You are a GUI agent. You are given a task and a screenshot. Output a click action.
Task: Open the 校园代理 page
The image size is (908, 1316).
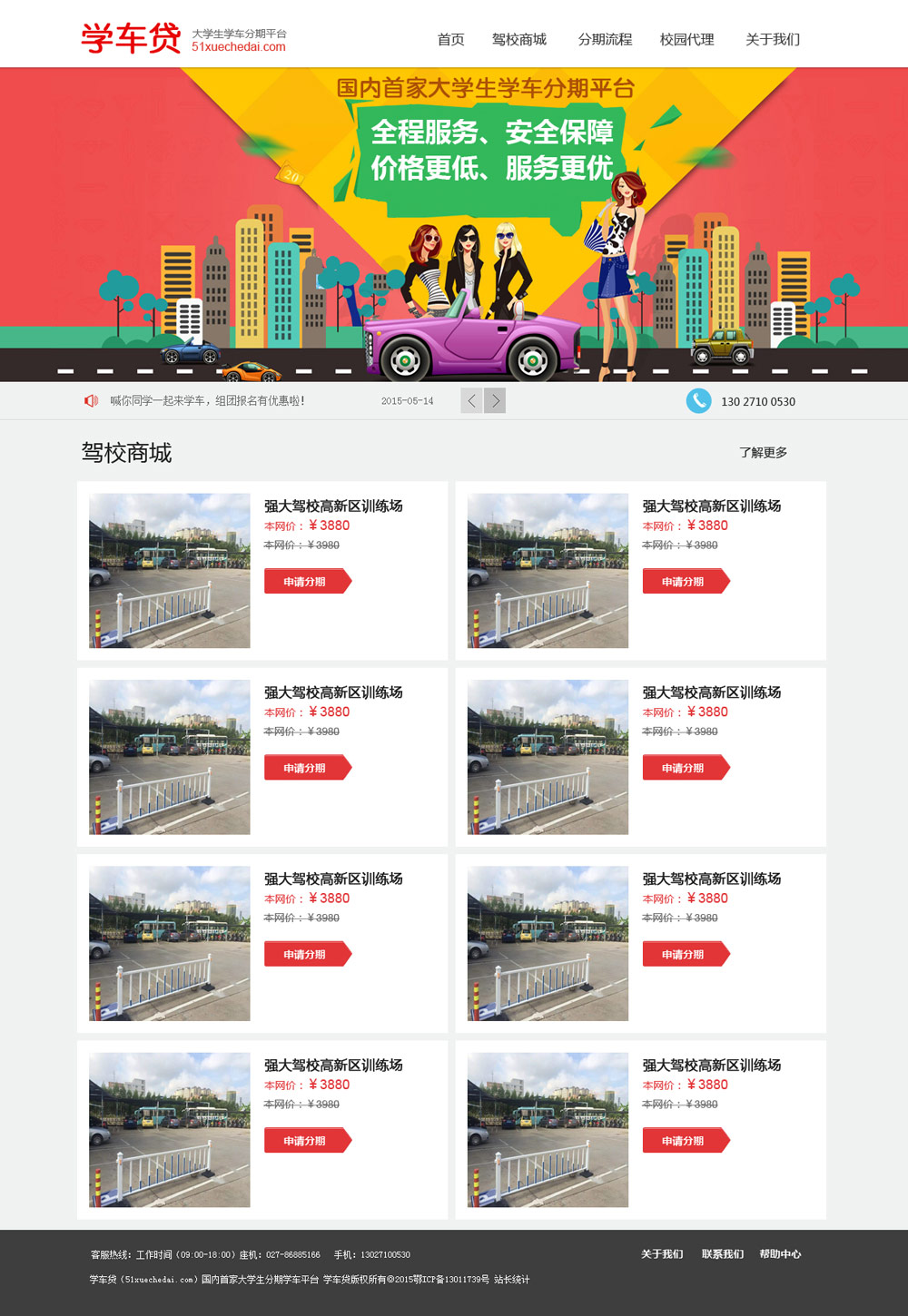(686, 40)
